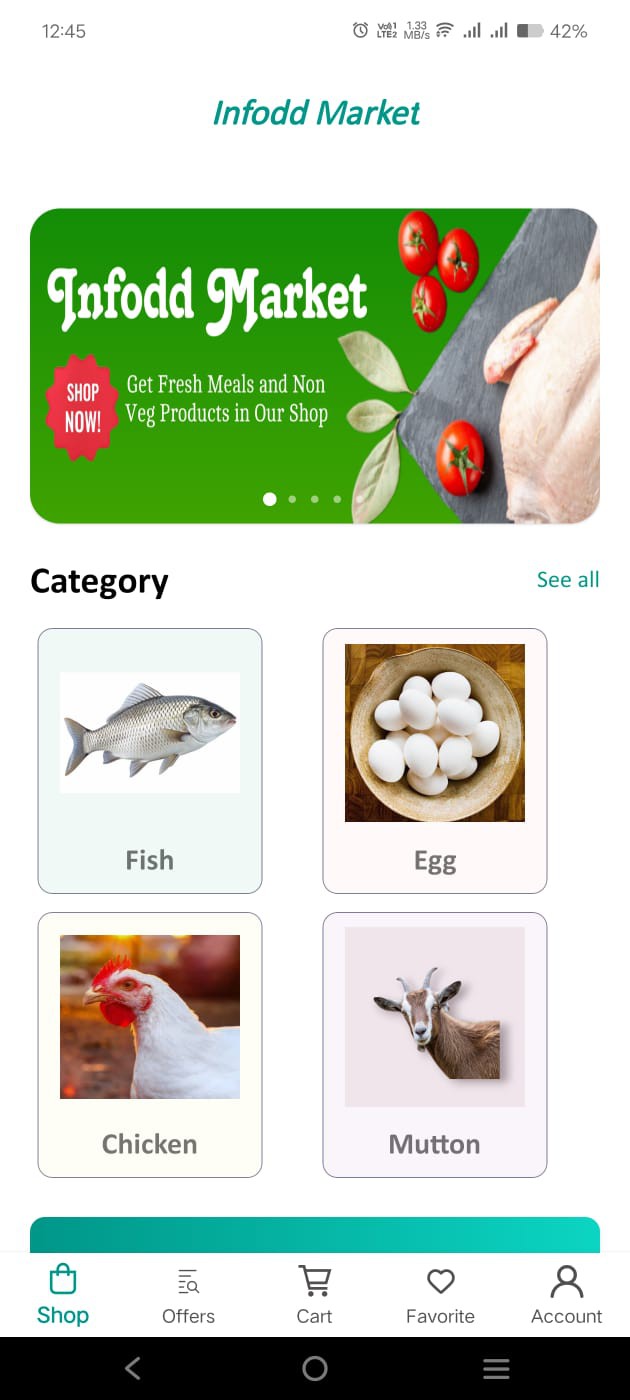Select the Shop tab
This screenshot has width=630, height=1400.
click(x=63, y=1295)
